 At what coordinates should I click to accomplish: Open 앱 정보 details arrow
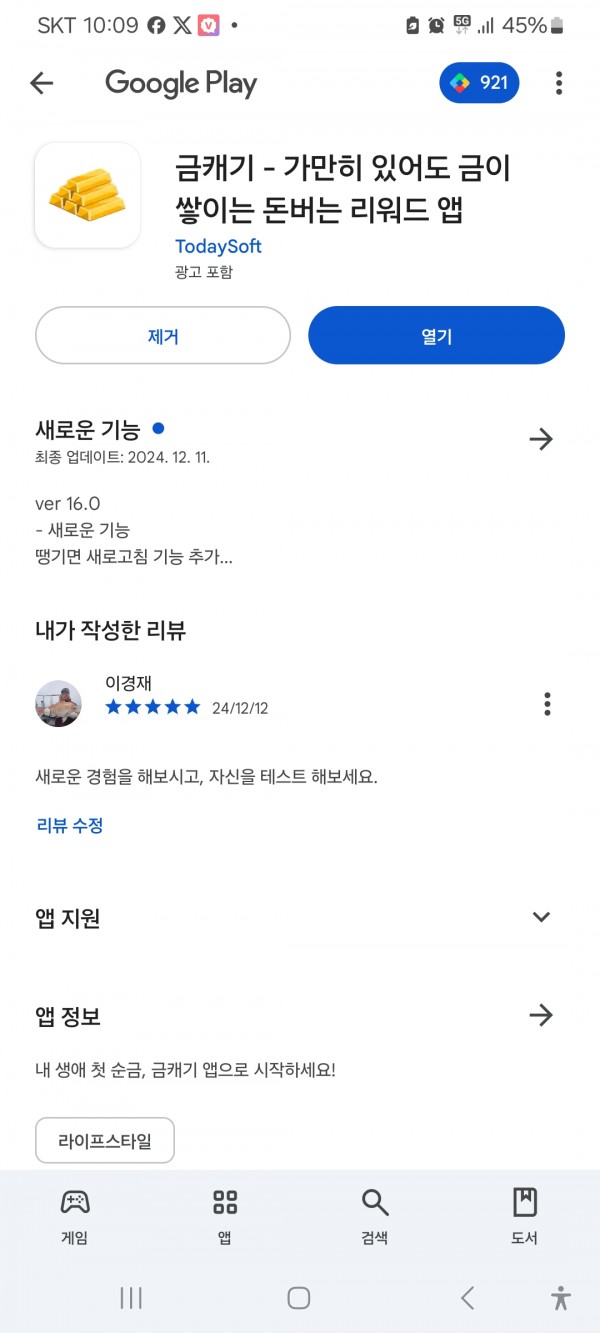point(540,1016)
